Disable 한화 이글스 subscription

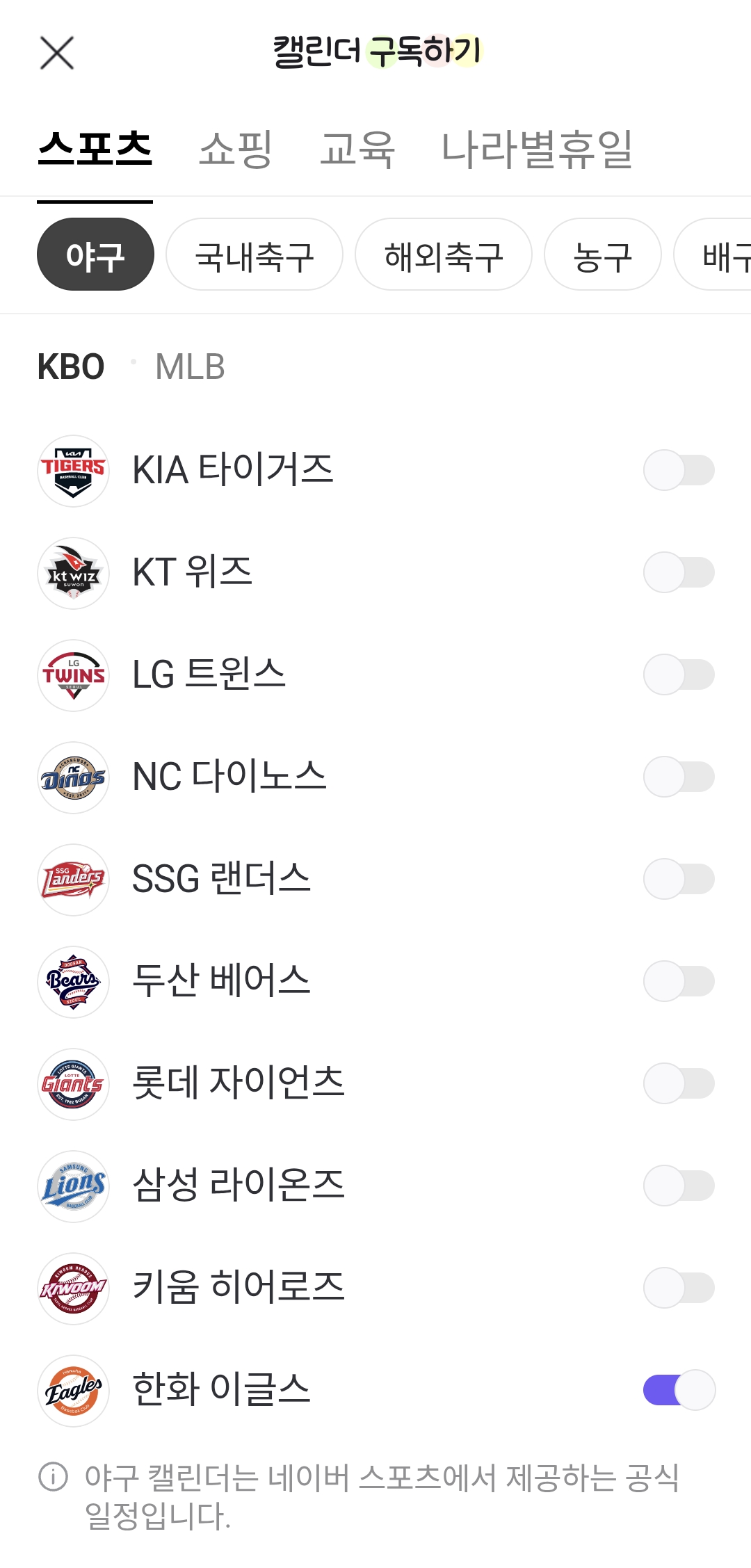pyautogui.click(x=679, y=1391)
